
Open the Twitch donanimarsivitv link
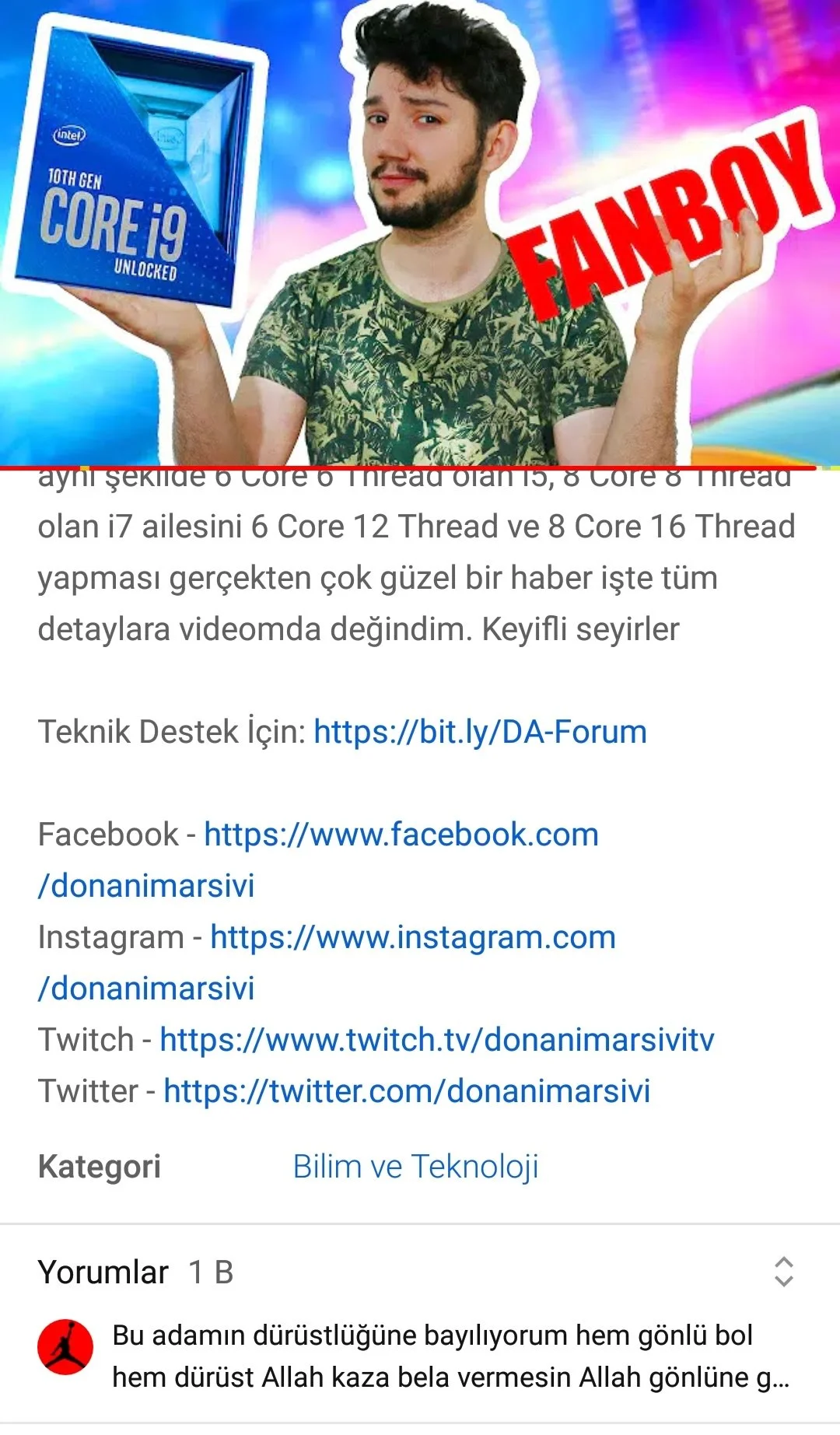point(436,1041)
